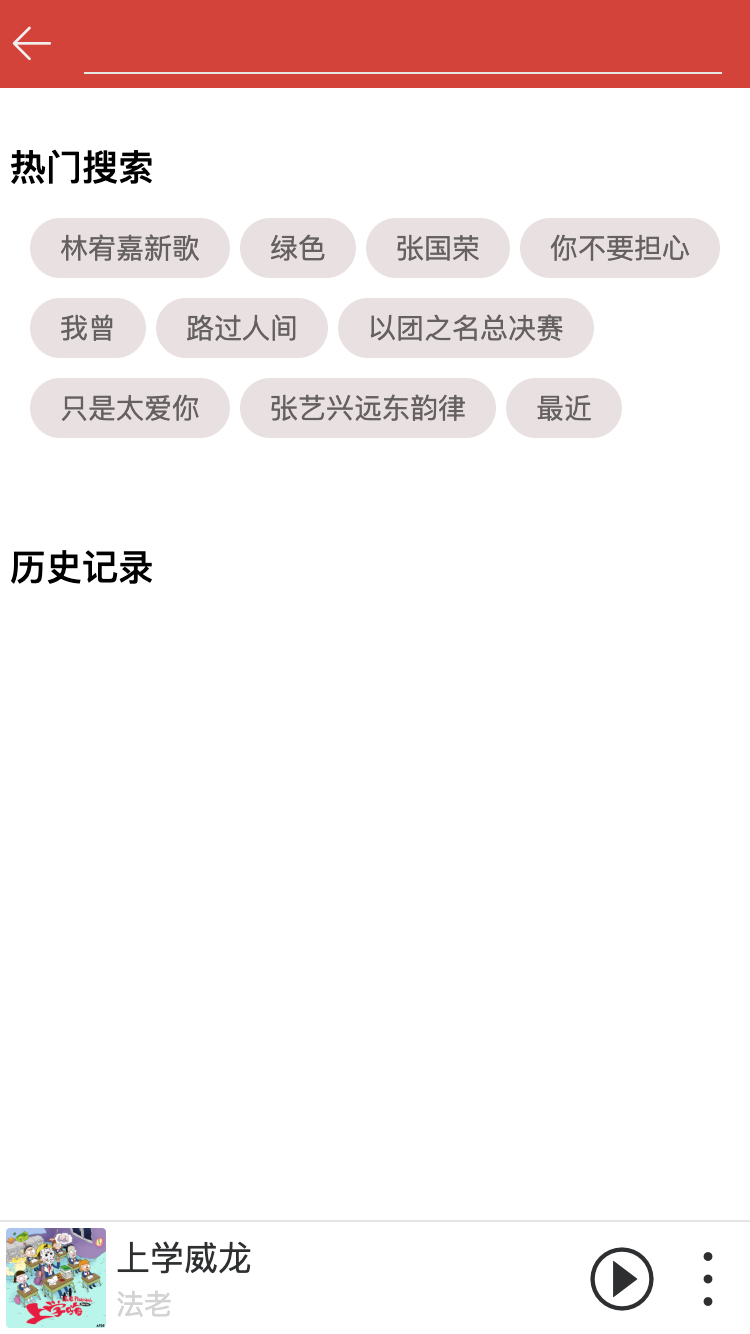Open the 上学威龙 album cover
The width and height of the screenshot is (750, 1334).
pyautogui.click(x=56, y=1278)
